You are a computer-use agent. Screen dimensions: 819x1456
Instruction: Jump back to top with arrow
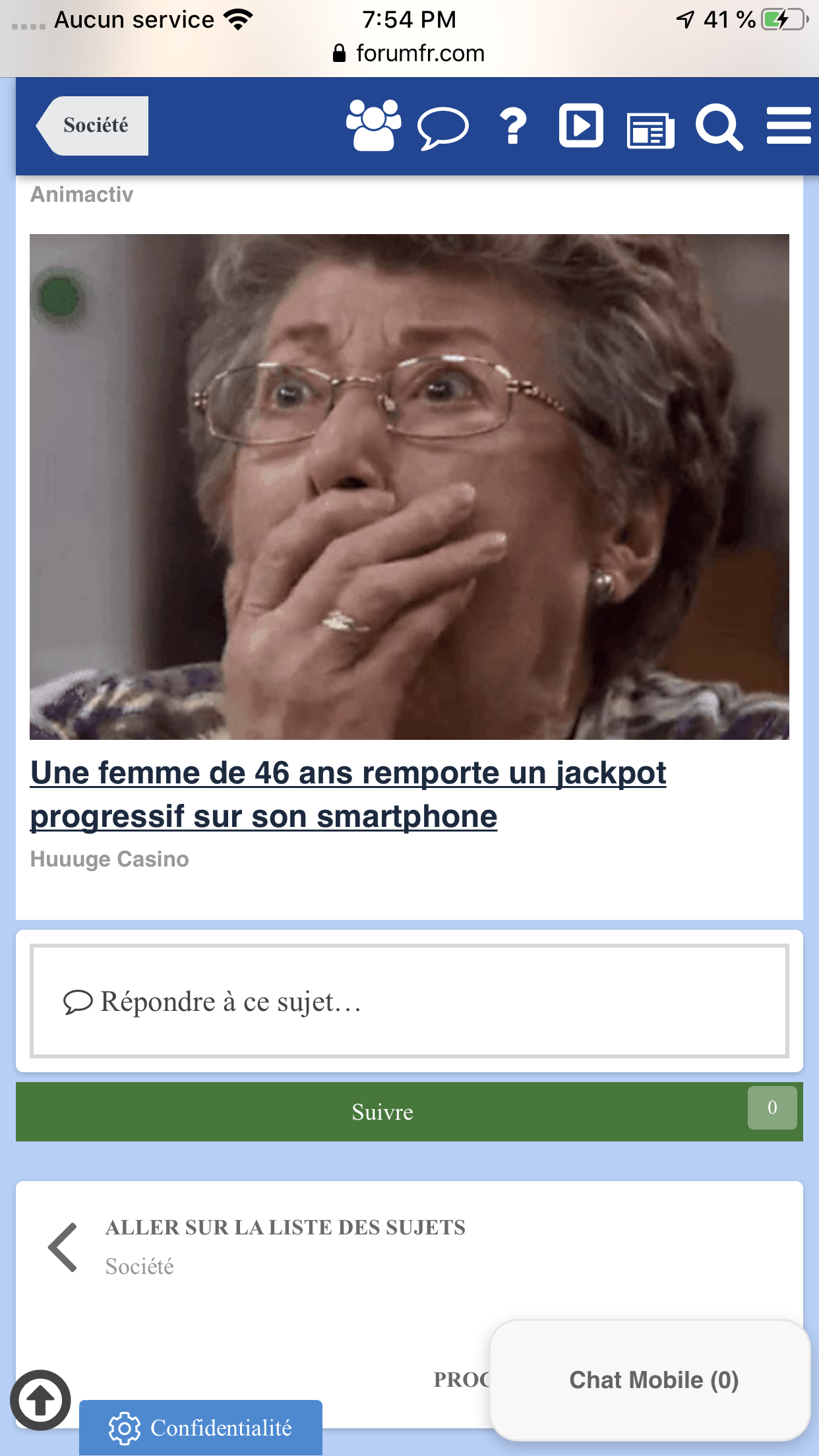point(40,1400)
